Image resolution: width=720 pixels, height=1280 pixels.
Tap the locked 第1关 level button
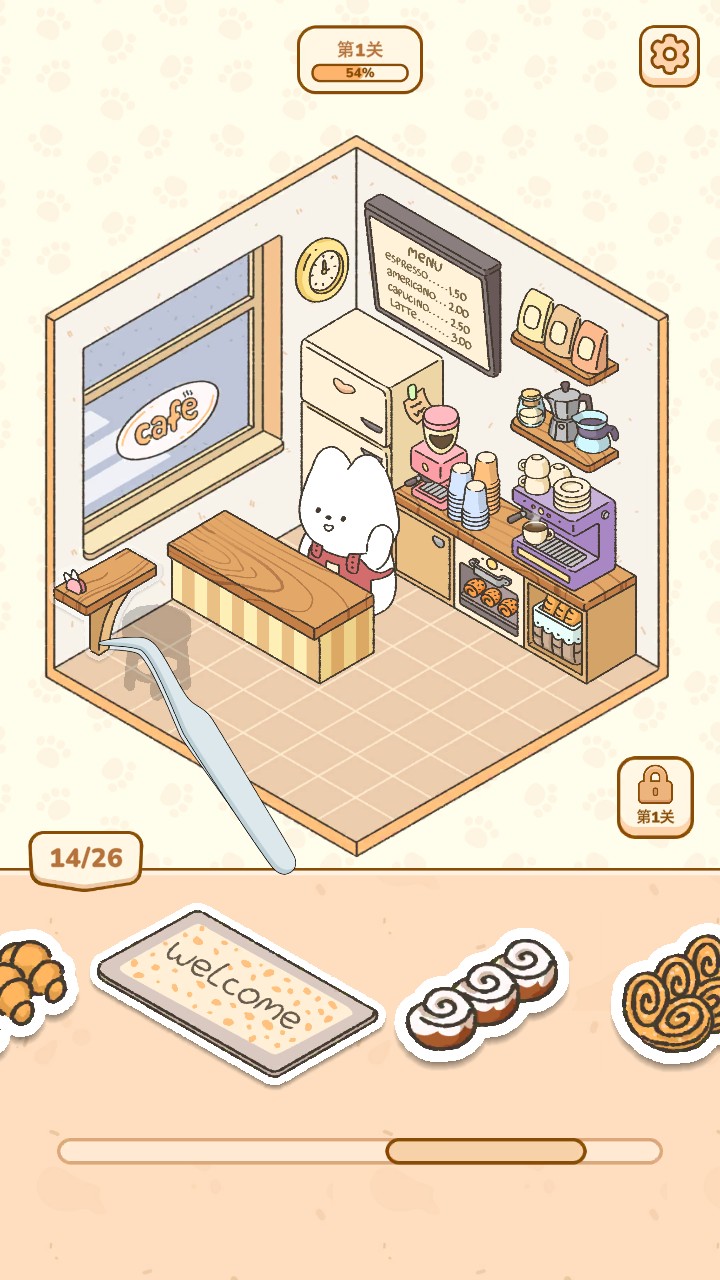655,797
